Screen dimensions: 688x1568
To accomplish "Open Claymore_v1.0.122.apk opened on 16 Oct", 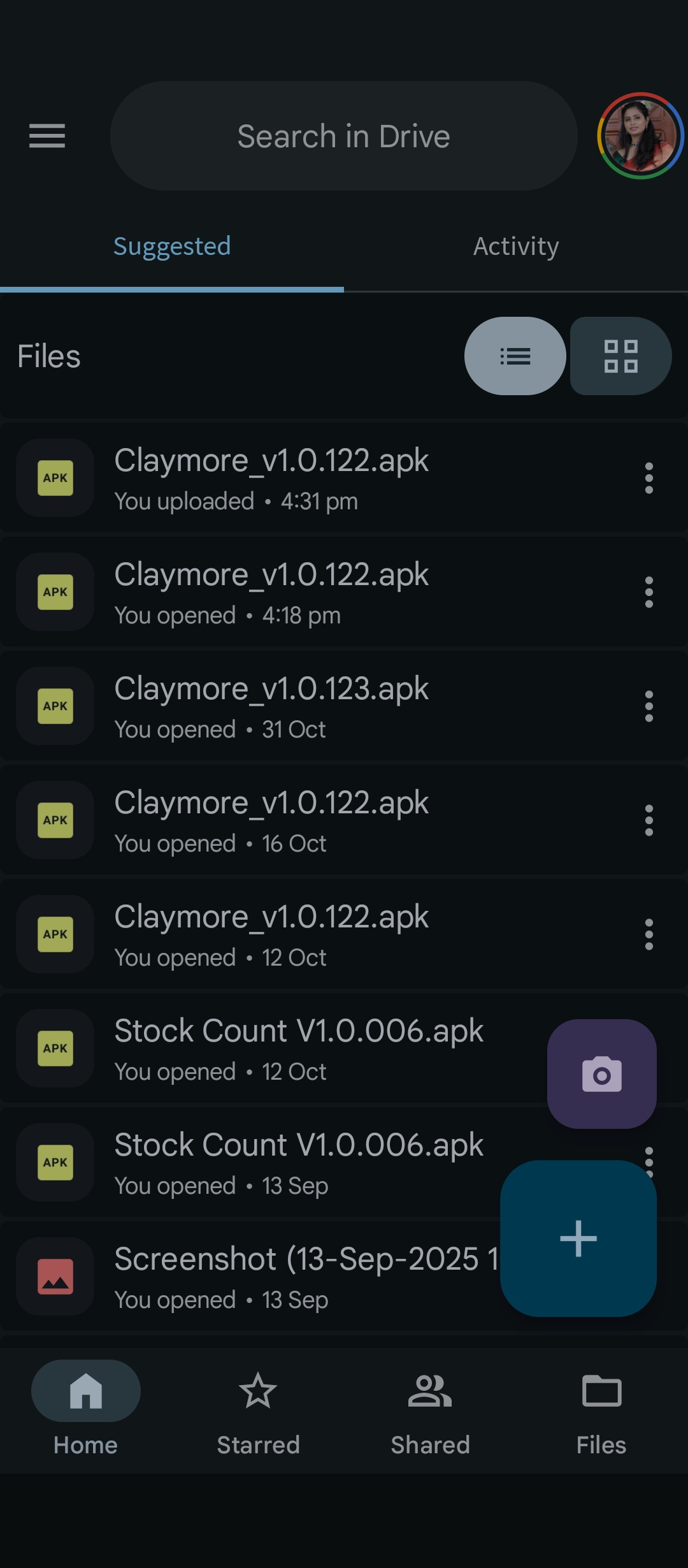I will coord(271,820).
